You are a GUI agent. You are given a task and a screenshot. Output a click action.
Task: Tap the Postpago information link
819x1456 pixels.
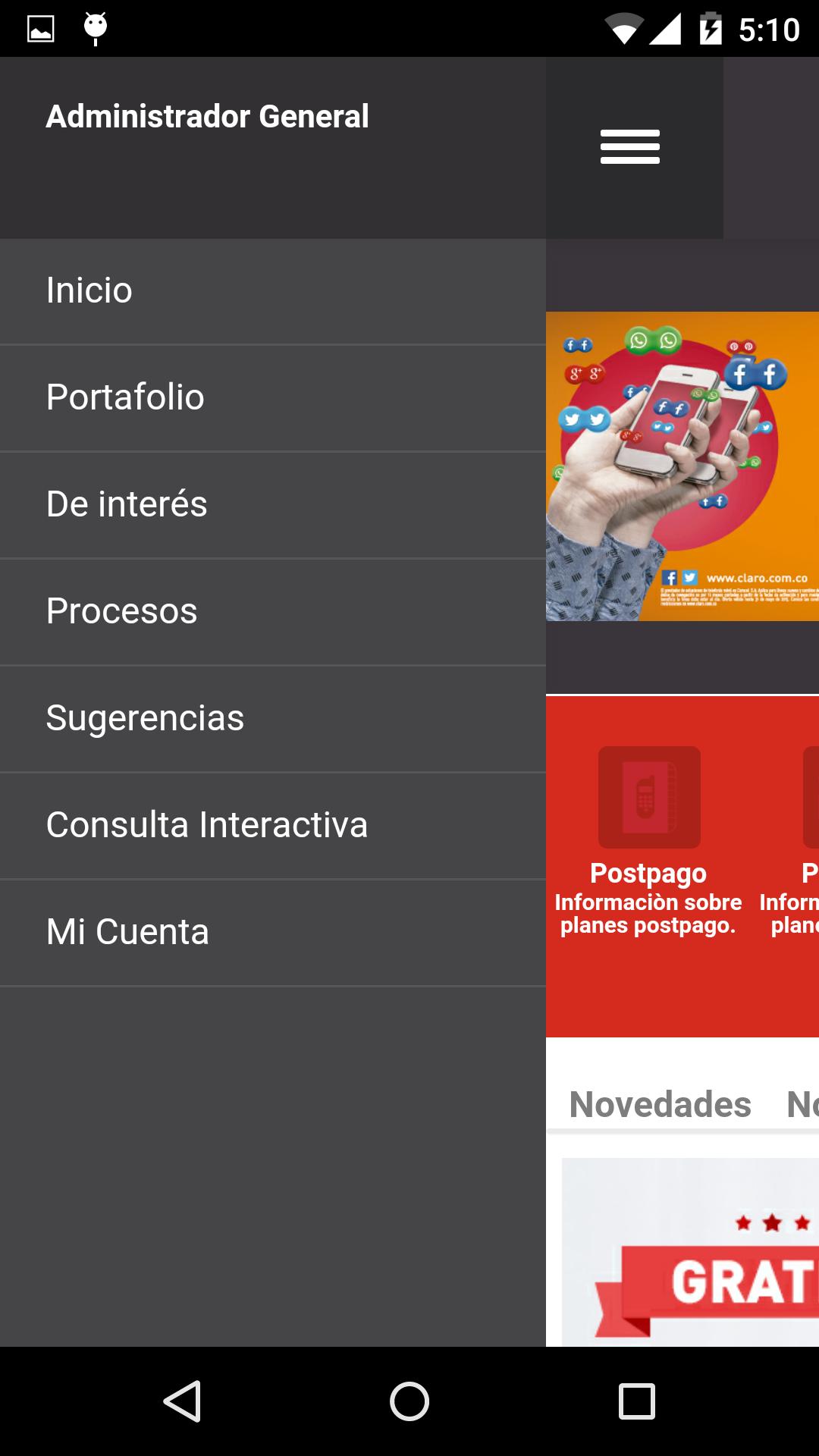[648, 899]
